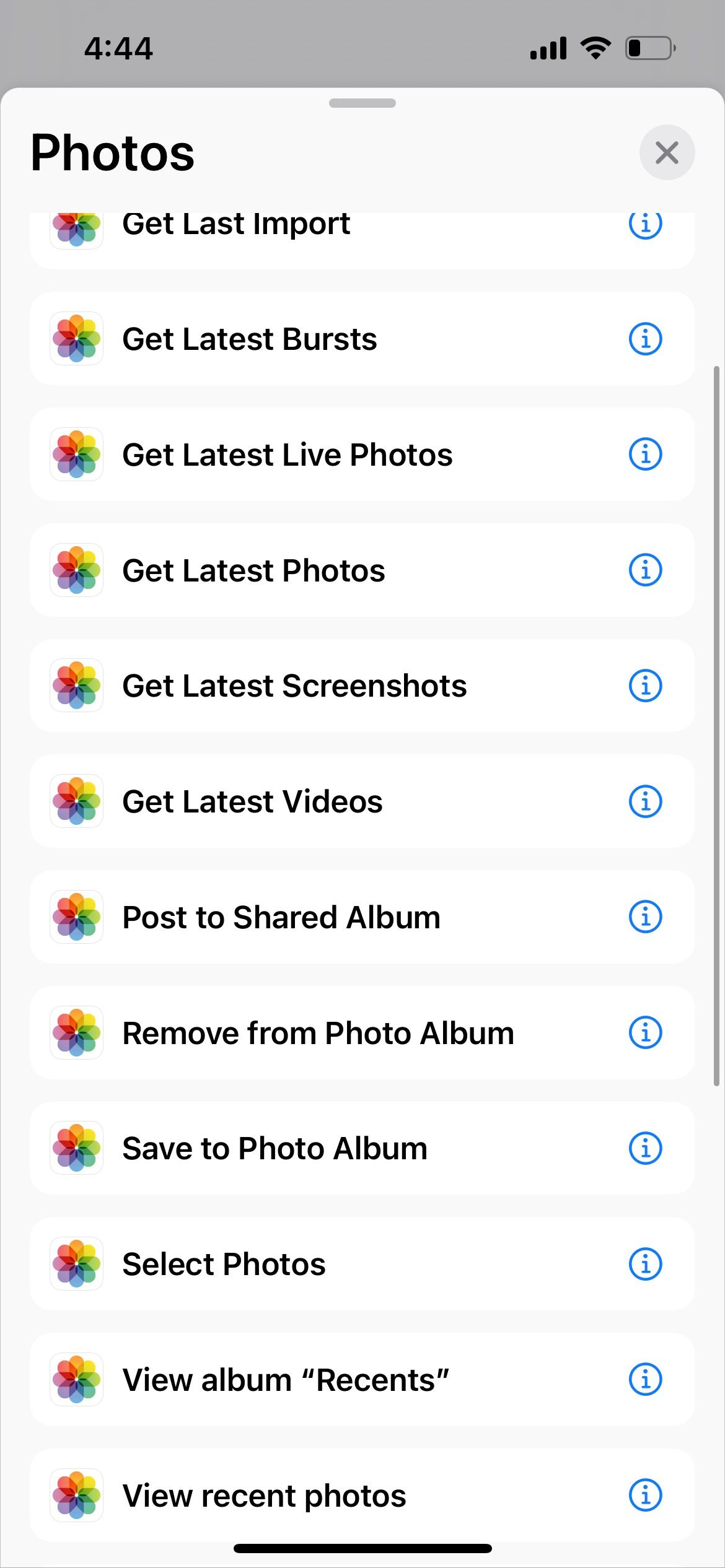
Task: Open info for Get Latest Videos
Action: (x=645, y=801)
